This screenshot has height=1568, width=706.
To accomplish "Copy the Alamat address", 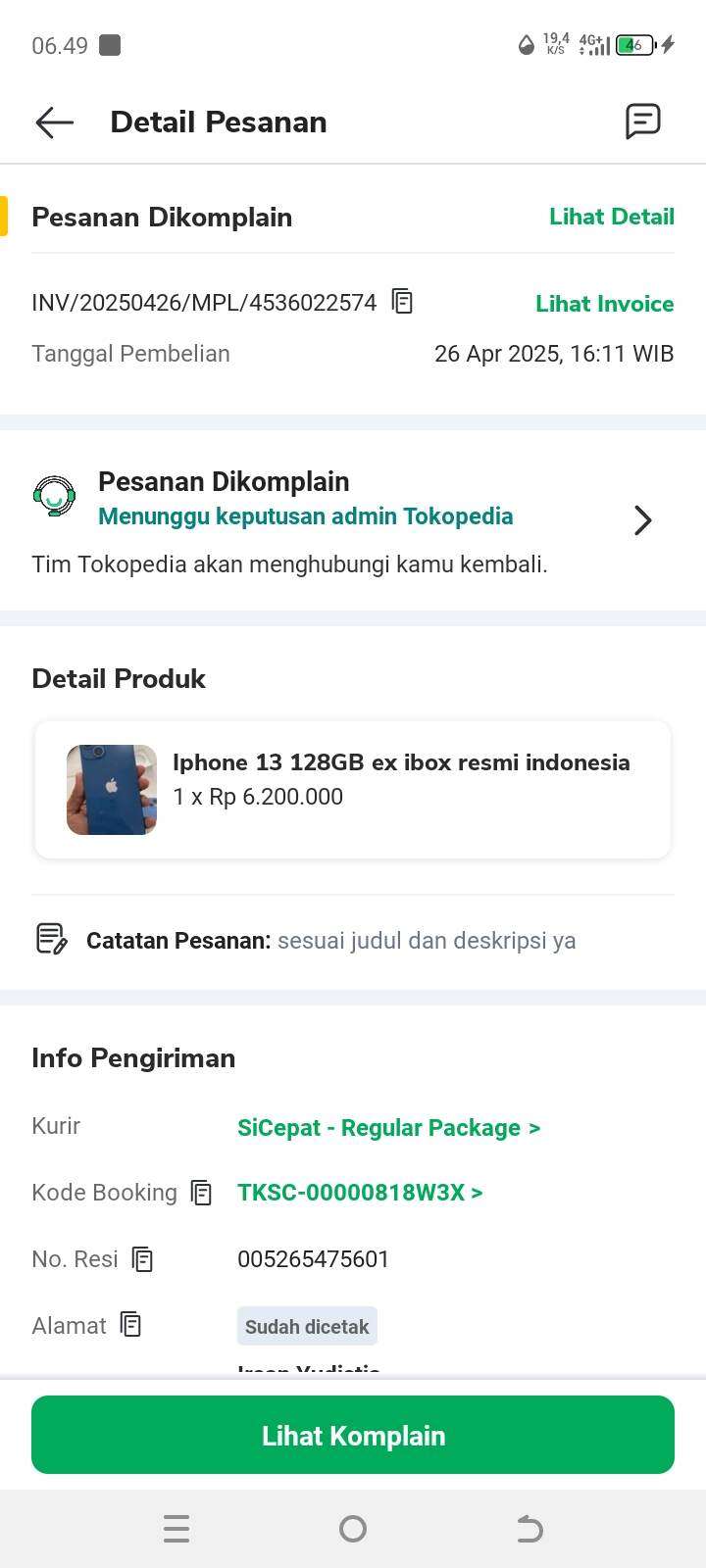I will [130, 1325].
